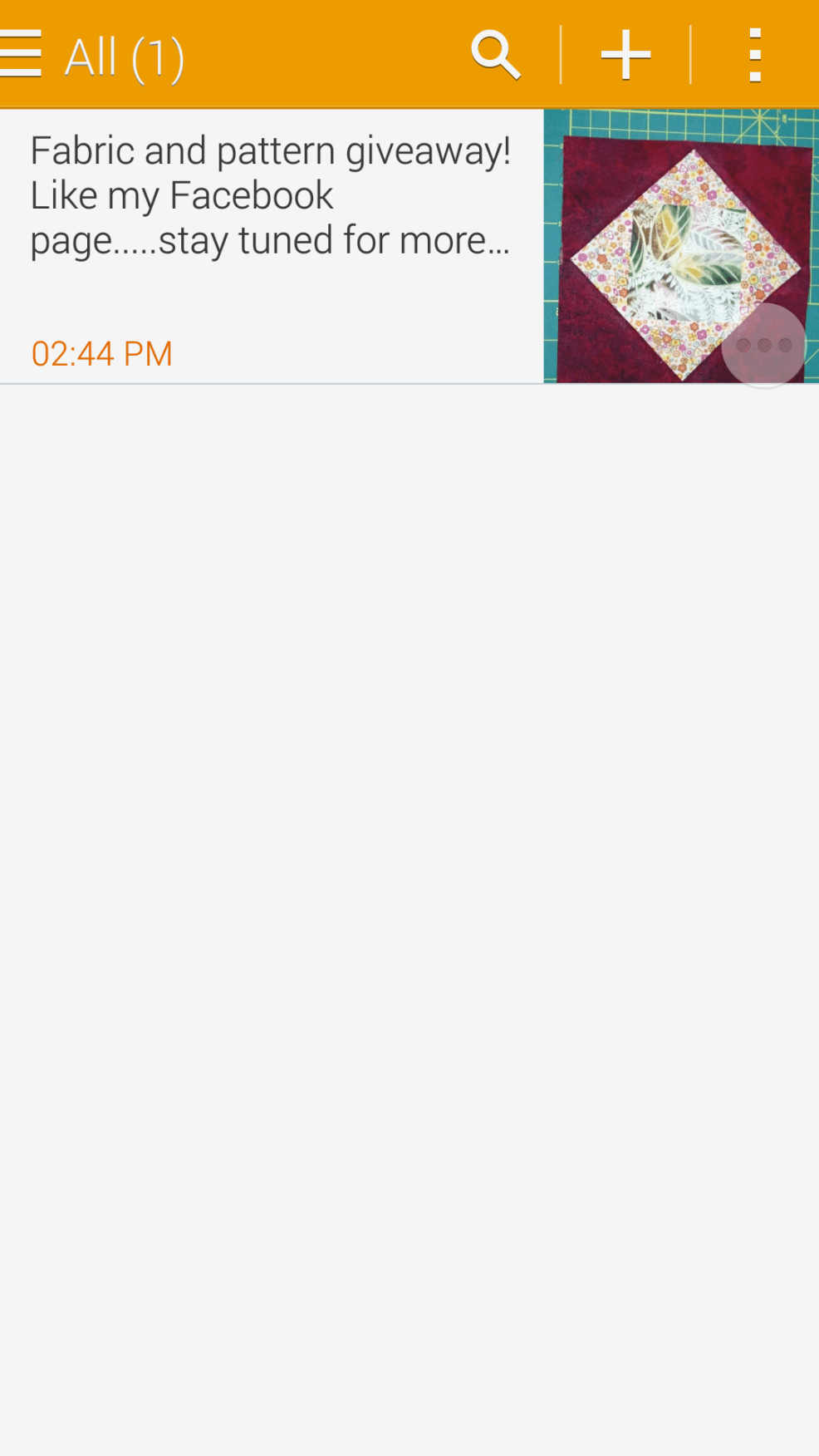The width and height of the screenshot is (819, 1456).
Task: Search through the notes
Action: [x=496, y=55]
